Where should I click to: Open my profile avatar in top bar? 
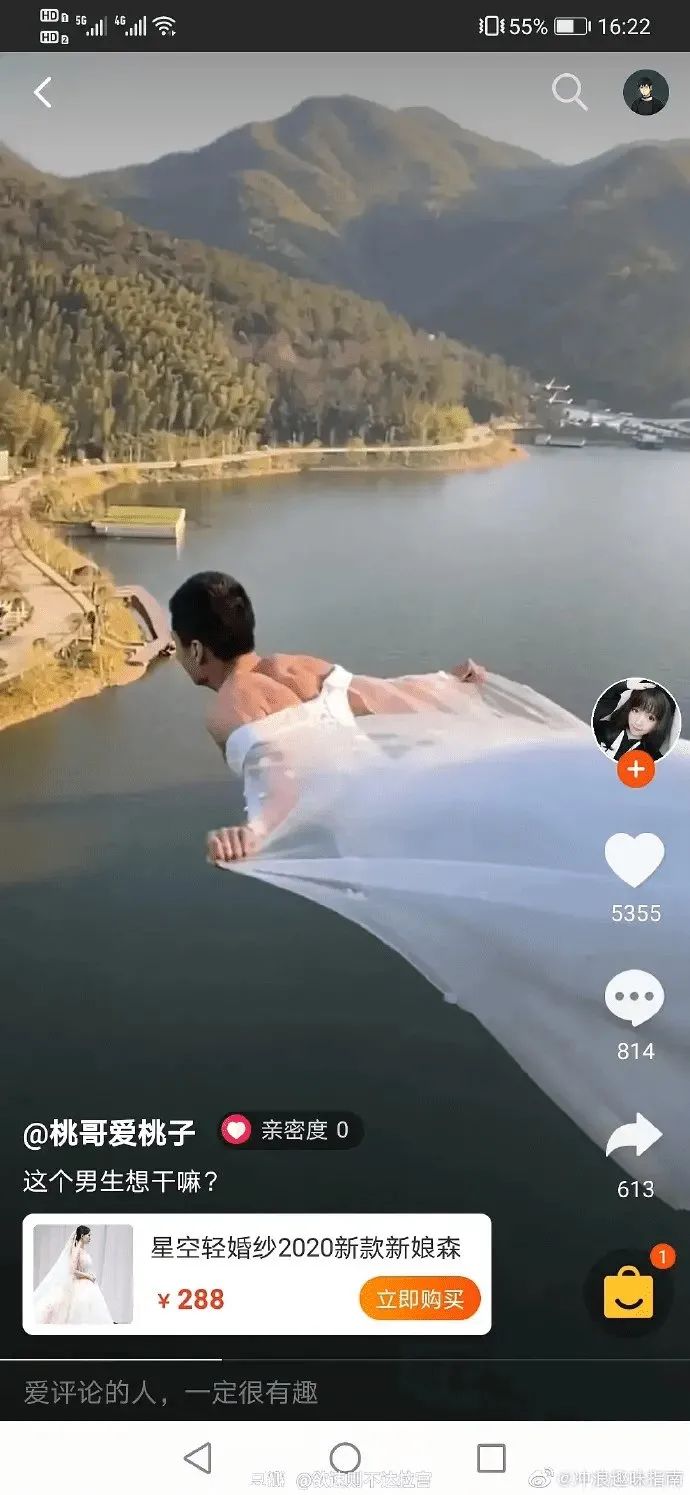[645, 93]
